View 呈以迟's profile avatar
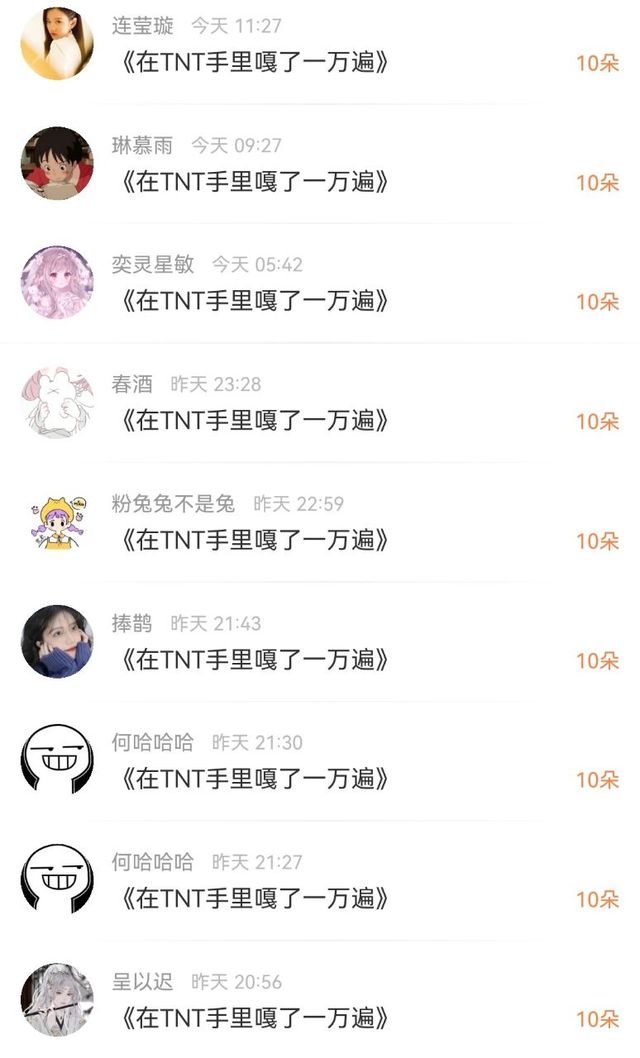 (x=57, y=999)
